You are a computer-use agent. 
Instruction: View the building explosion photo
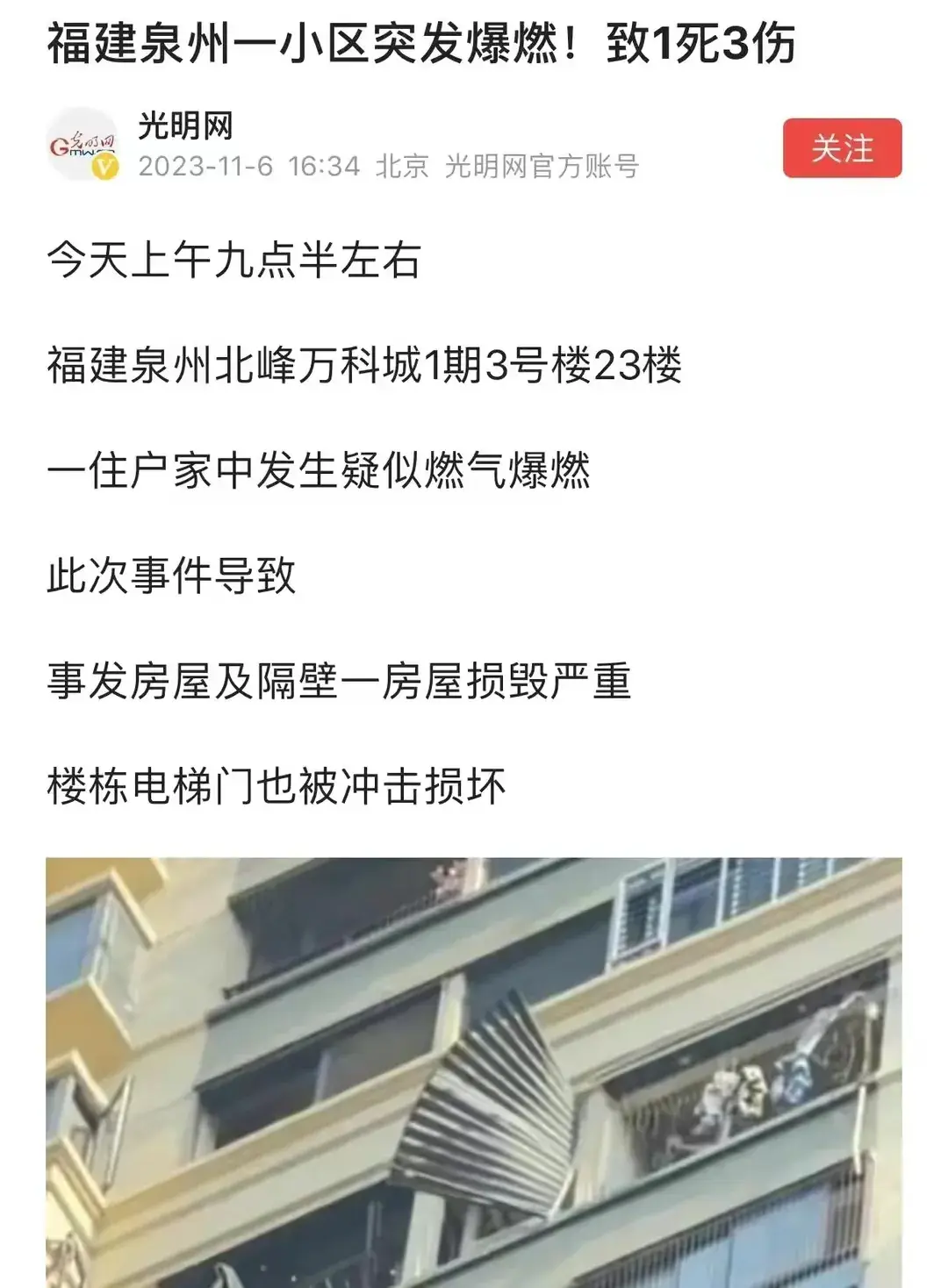474,1070
